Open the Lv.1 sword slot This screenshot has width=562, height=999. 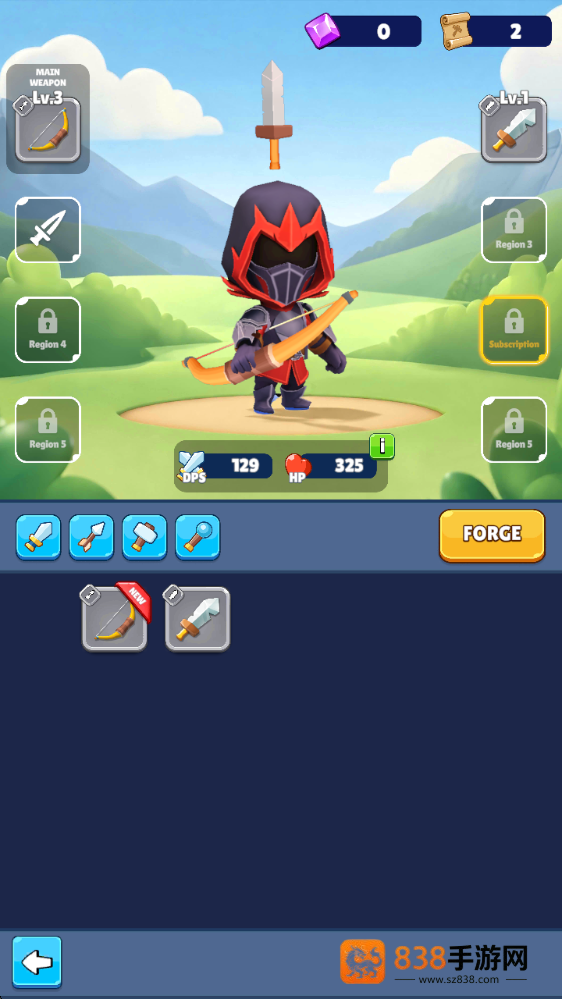pyautogui.click(x=514, y=129)
